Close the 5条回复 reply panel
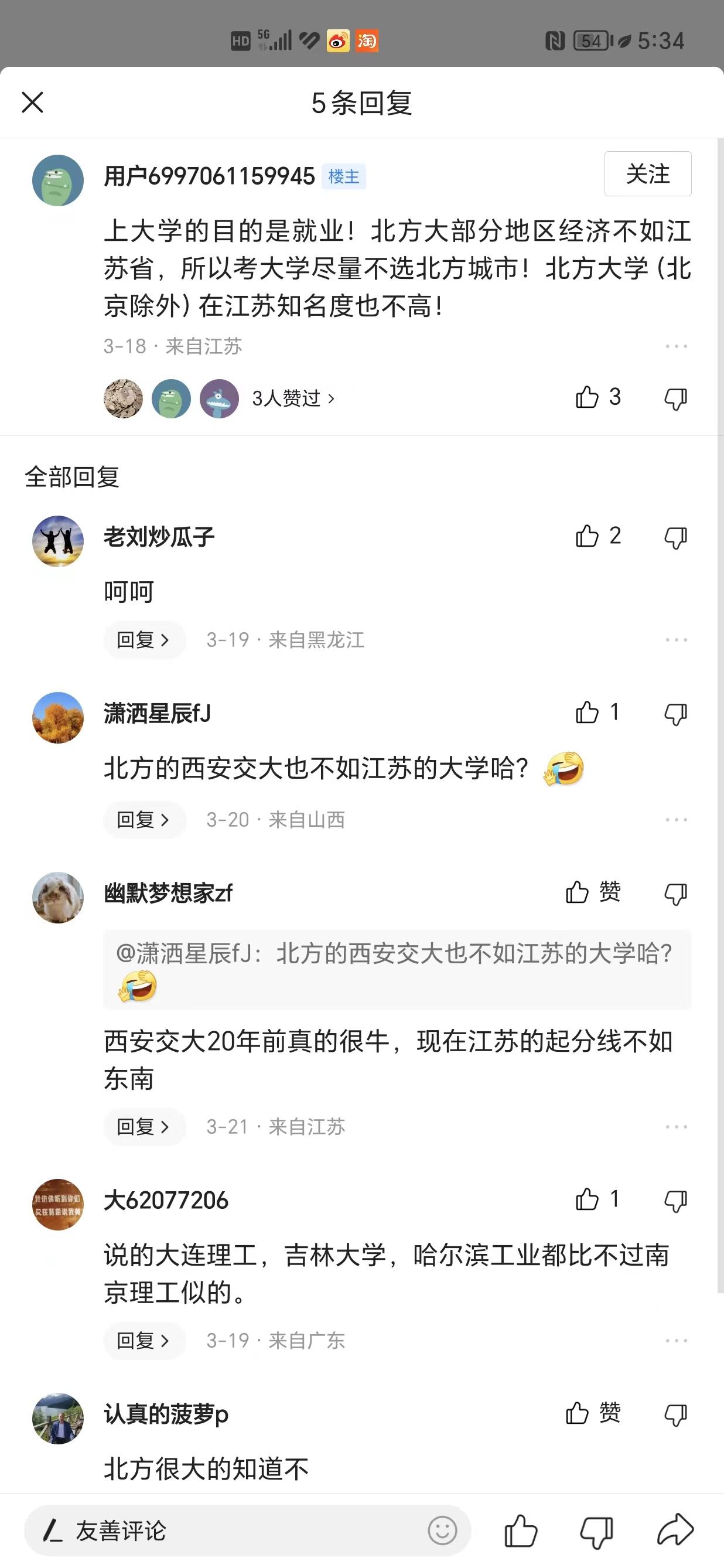The height and width of the screenshot is (1568, 724). 33,103
